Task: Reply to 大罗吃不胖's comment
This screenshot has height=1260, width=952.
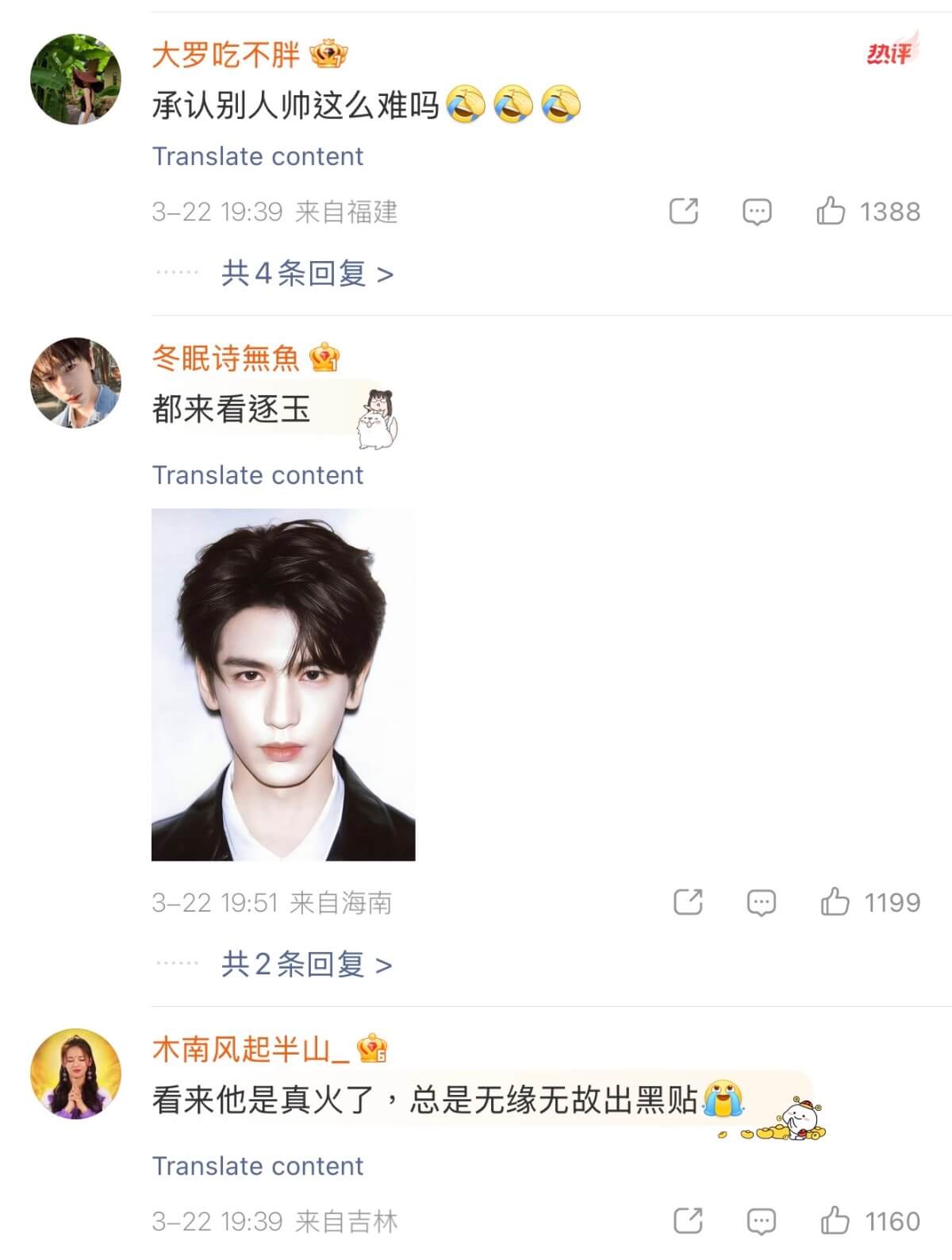Action: pos(757,212)
